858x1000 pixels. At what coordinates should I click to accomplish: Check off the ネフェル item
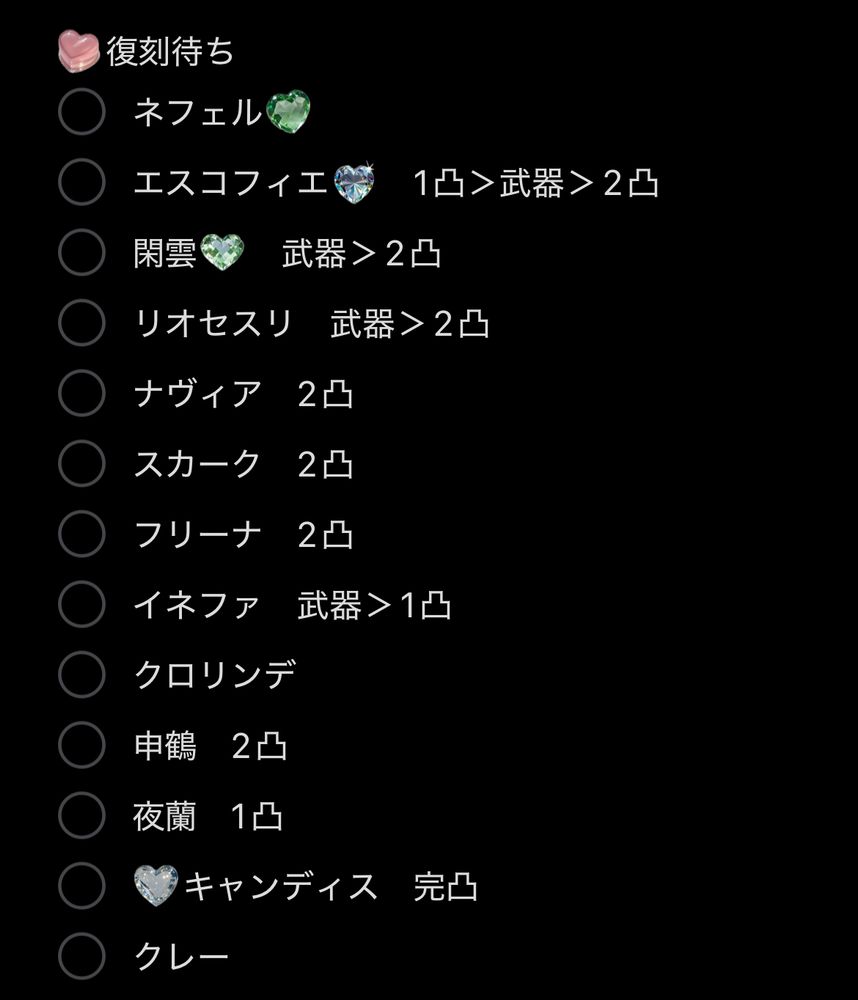click(82, 112)
